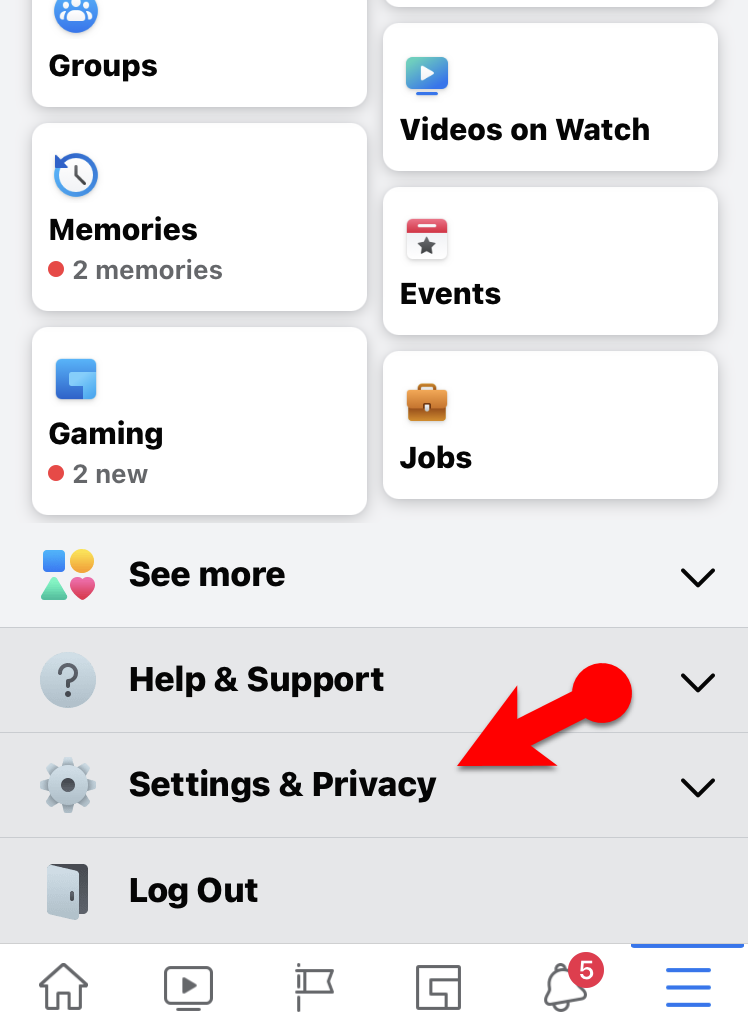Open the Events card

click(550, 261)
